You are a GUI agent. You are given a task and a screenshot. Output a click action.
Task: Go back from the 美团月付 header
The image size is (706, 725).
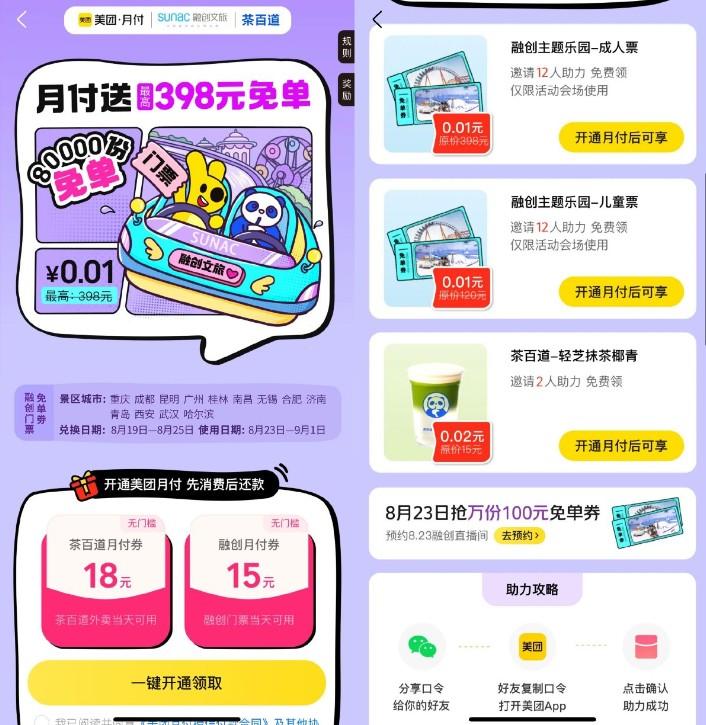click(22, 20)
